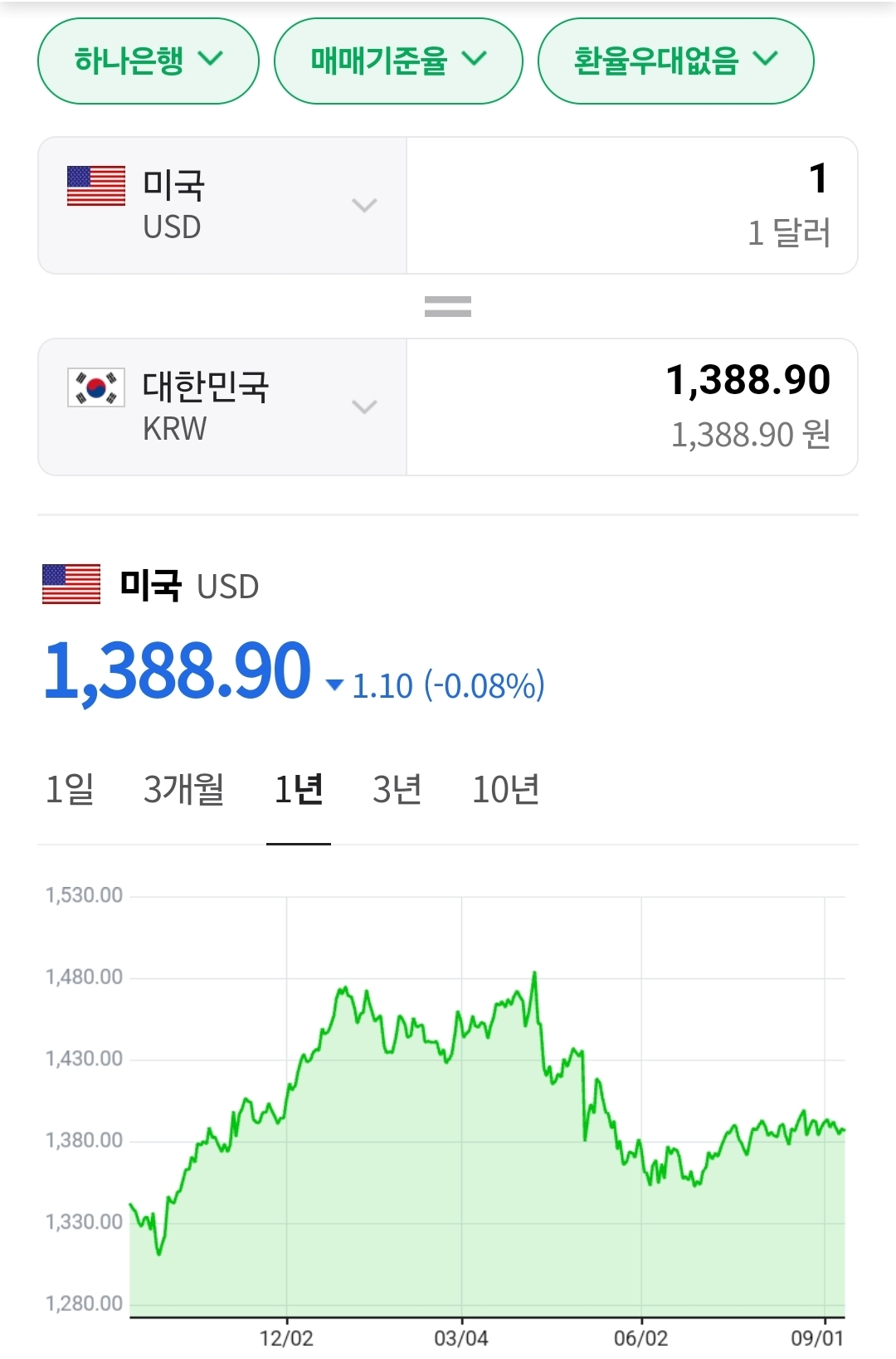Edit the KRW amount field

point(631,407)
